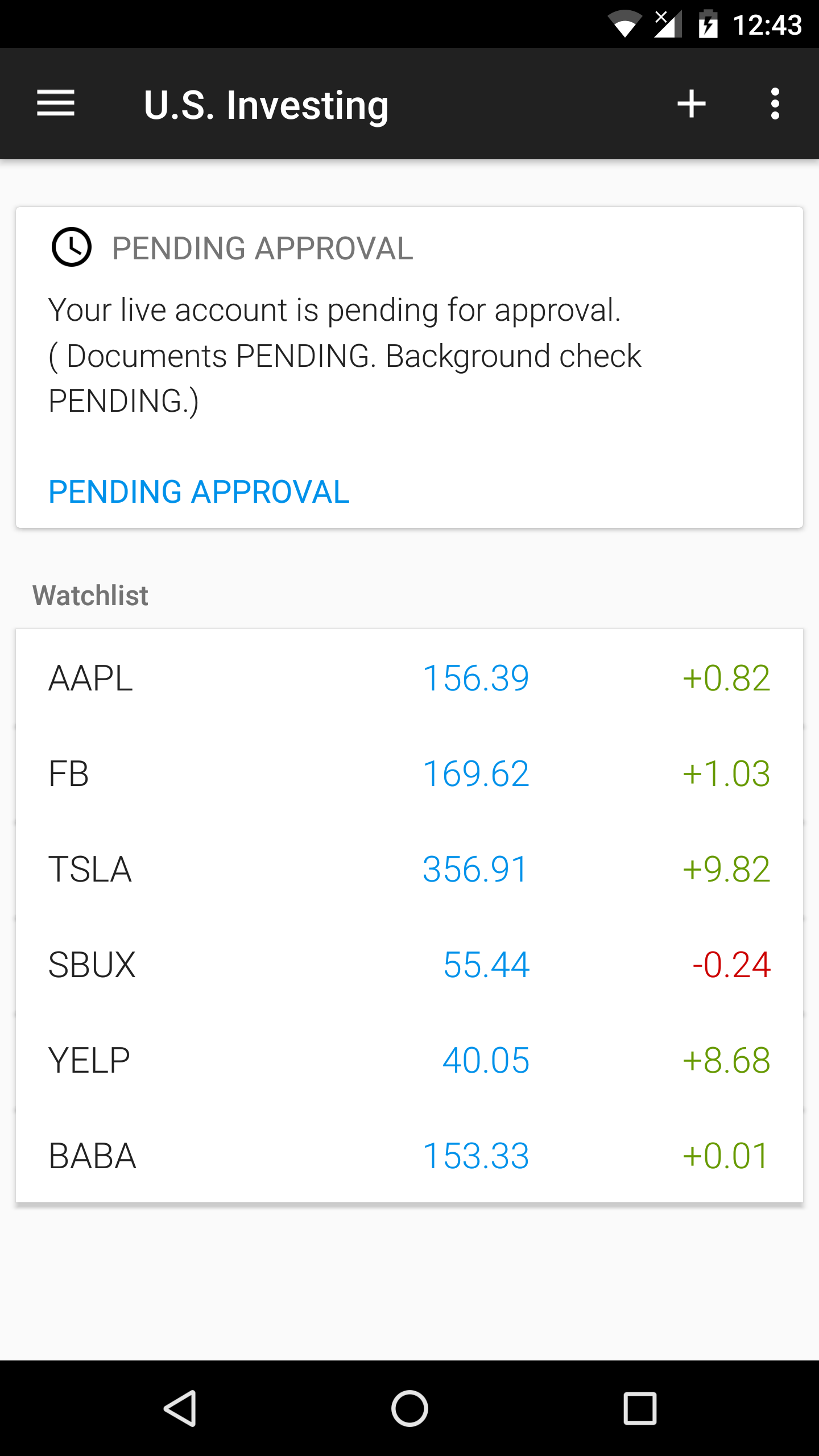
Task: Tap the system home button
Action: [x=409, y=1408]
